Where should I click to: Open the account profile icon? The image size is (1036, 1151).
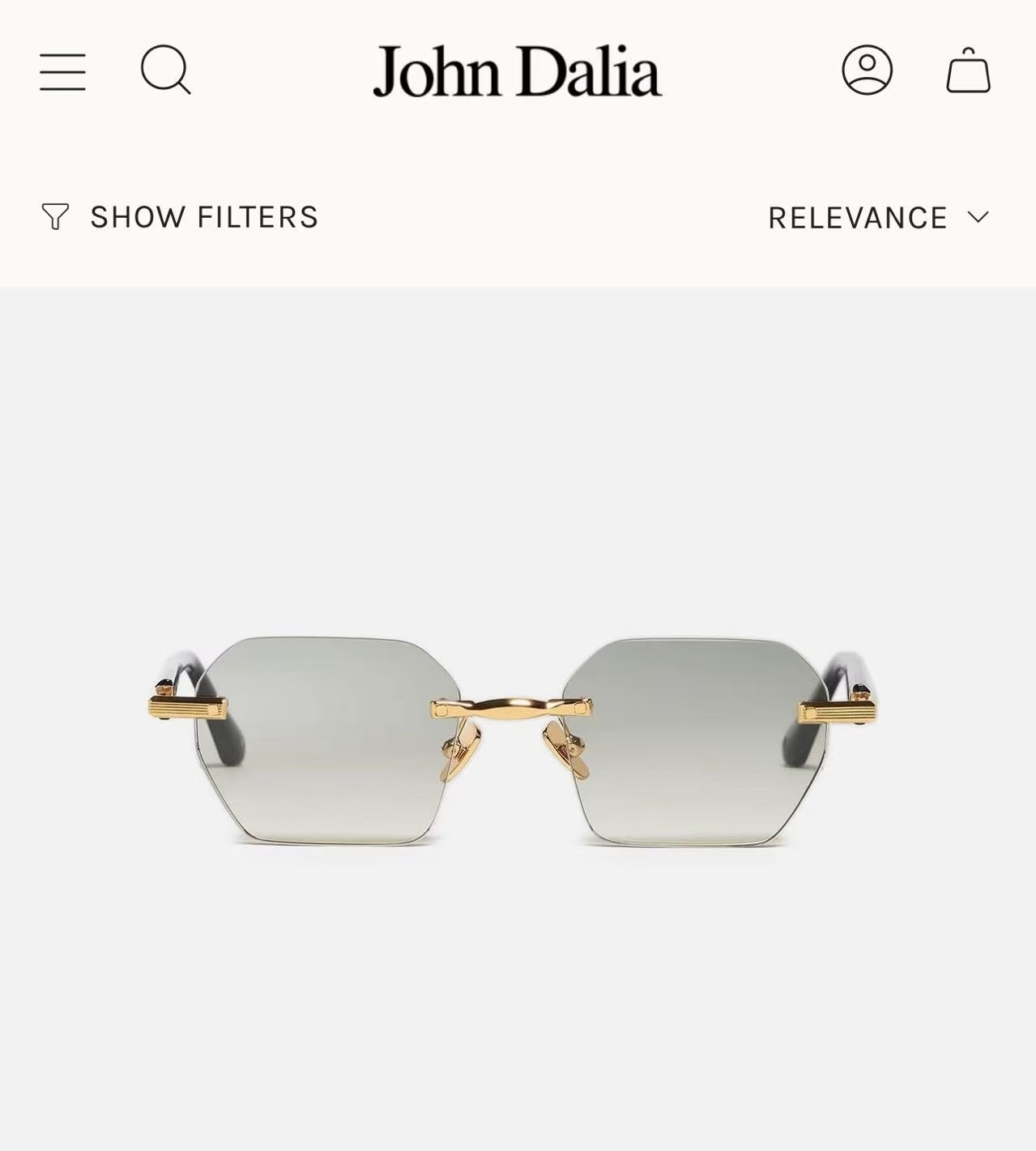pyautogui.click(x=867, y=70)
